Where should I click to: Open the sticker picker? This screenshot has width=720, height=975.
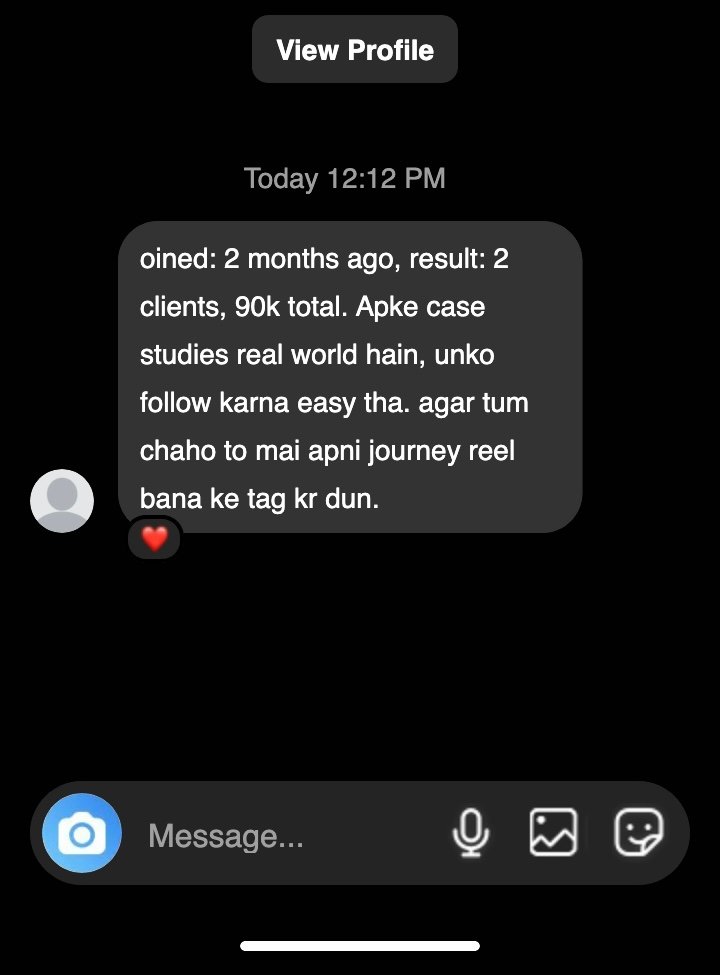click(x=638, y=833)
